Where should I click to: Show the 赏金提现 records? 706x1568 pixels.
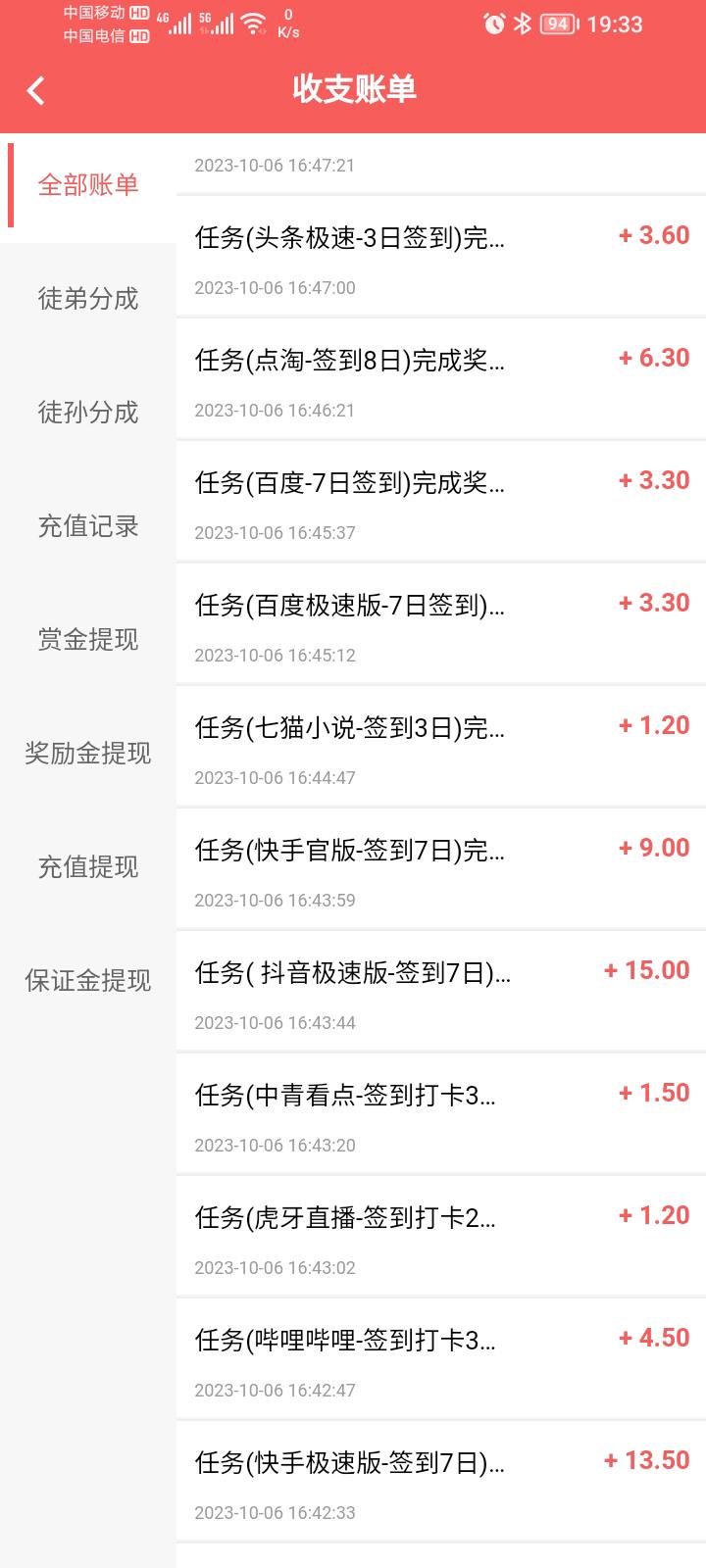(x=88, y=640)
